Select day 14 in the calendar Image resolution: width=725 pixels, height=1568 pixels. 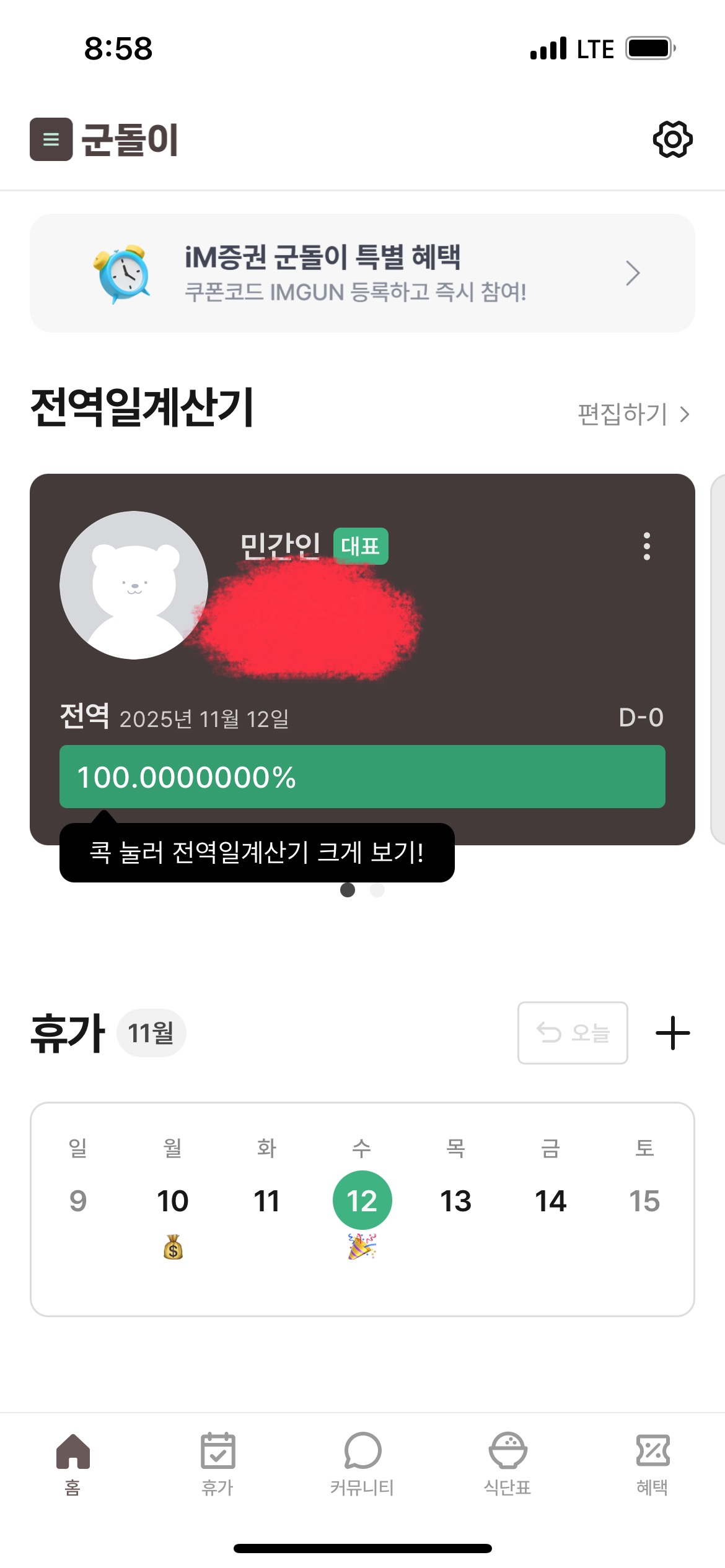click(550, 1201)
